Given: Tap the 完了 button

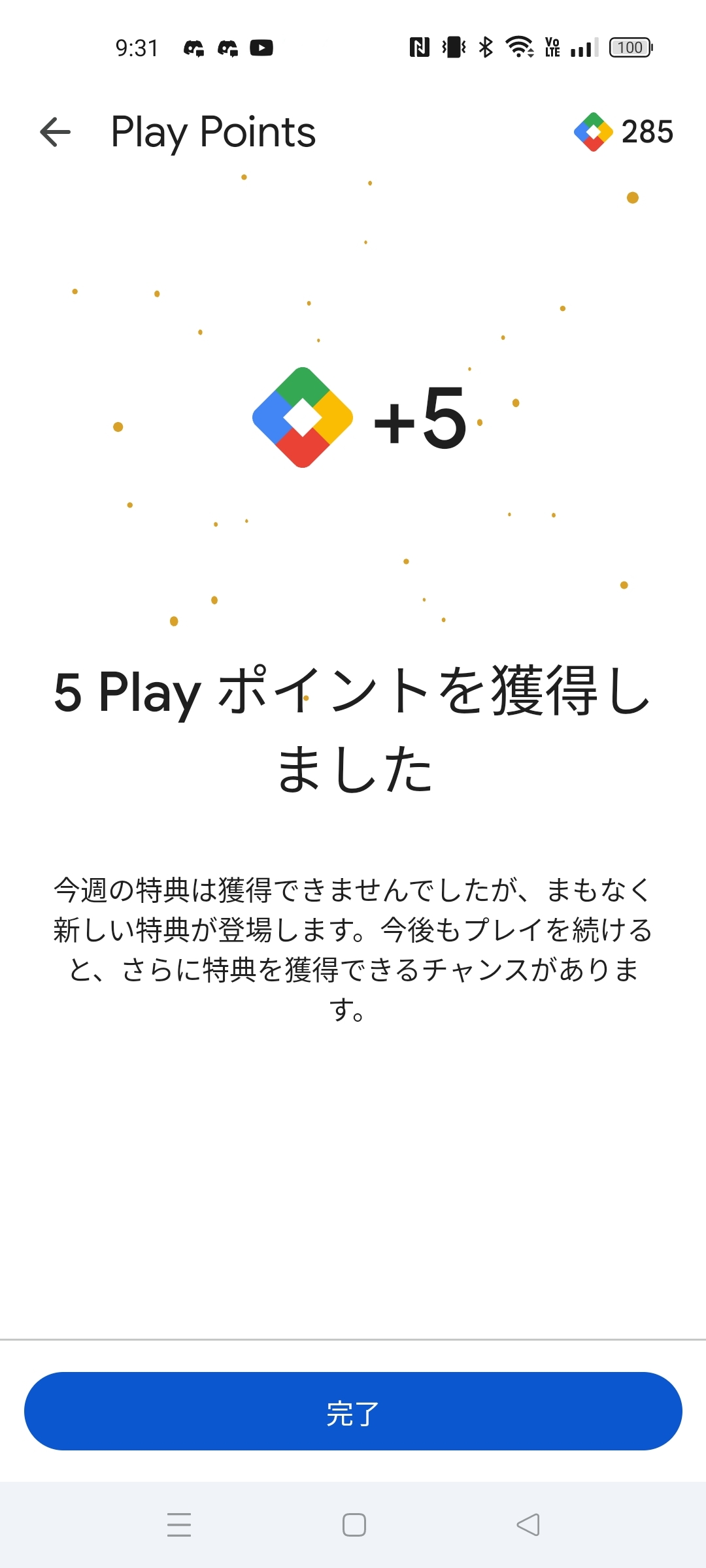Looking at the screenshot, I should tap(353, 1413).
